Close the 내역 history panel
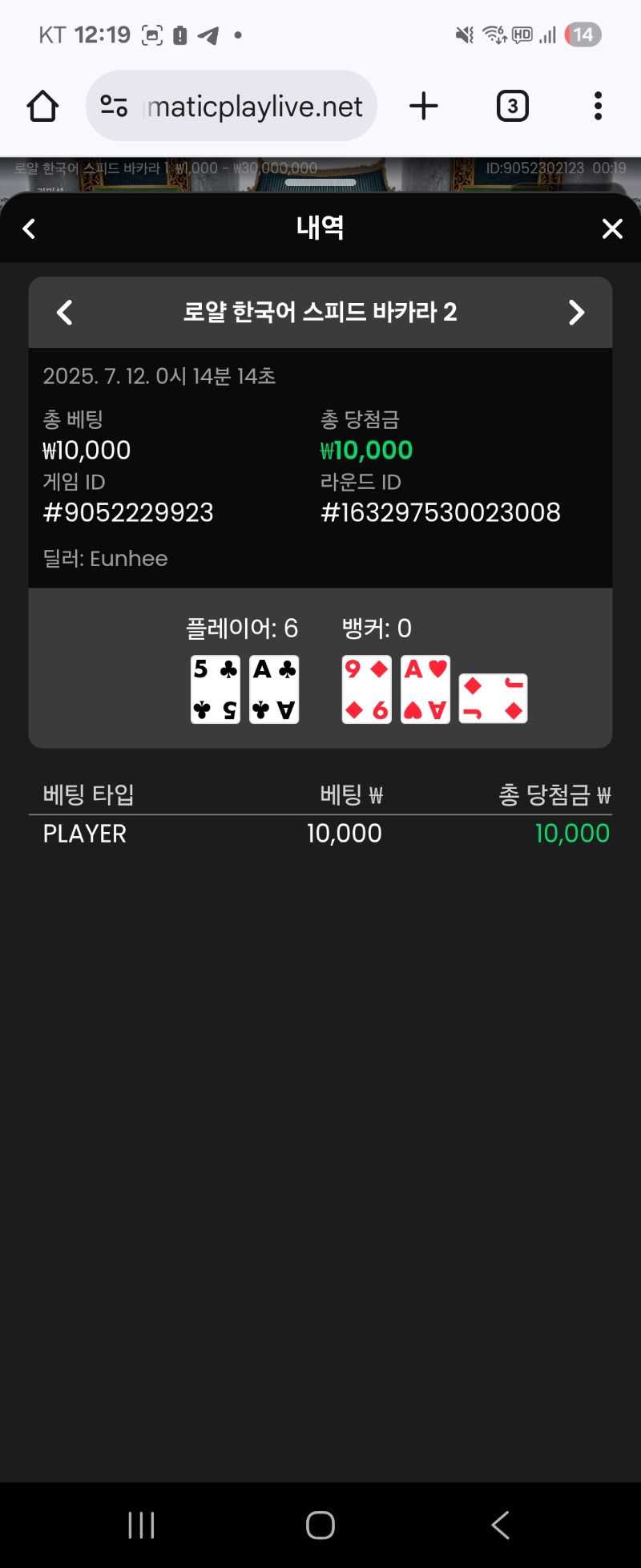 click(x=612, y=229)
